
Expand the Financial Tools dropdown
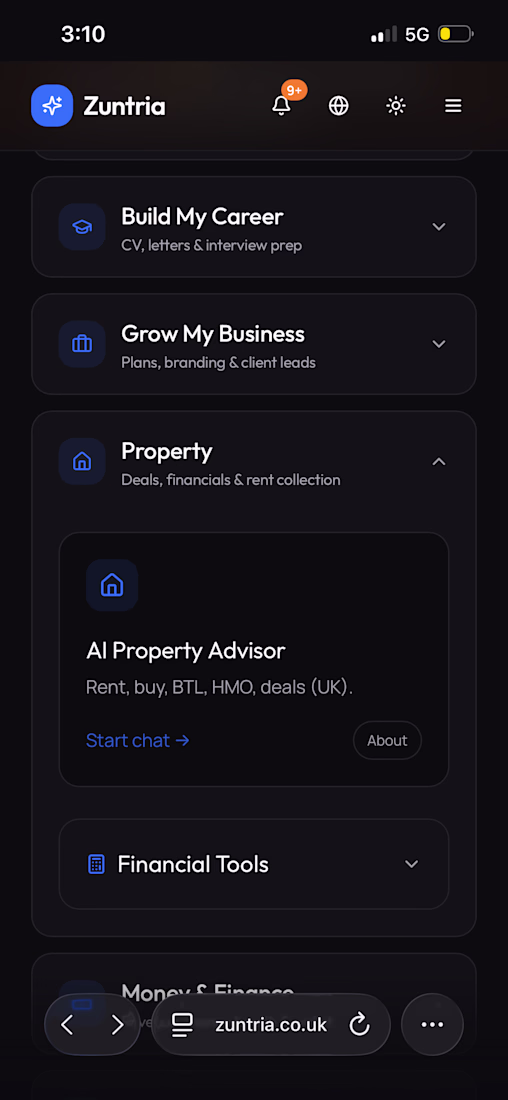[x=254, y=864]
